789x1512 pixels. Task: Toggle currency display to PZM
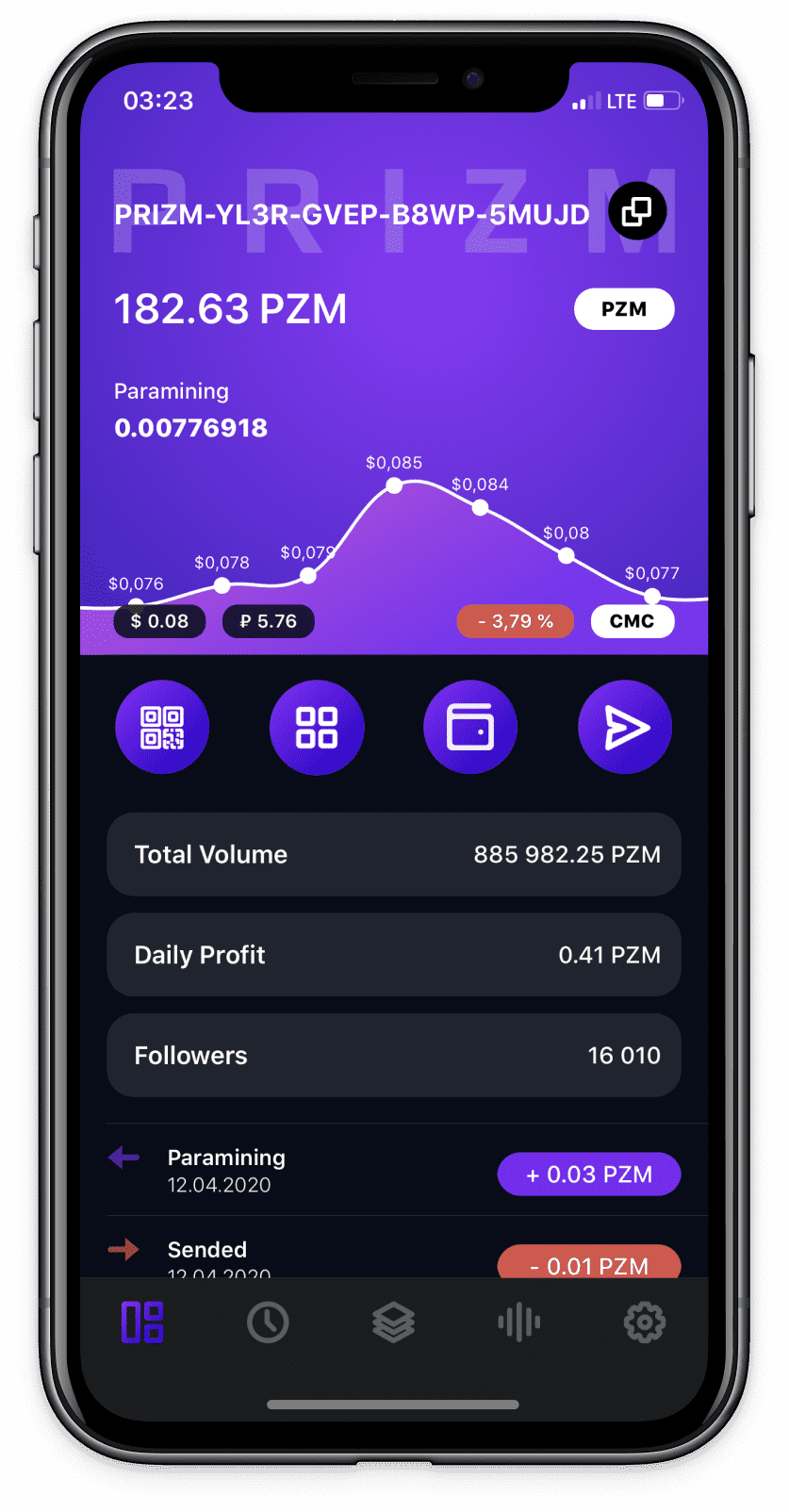point(624,309)
